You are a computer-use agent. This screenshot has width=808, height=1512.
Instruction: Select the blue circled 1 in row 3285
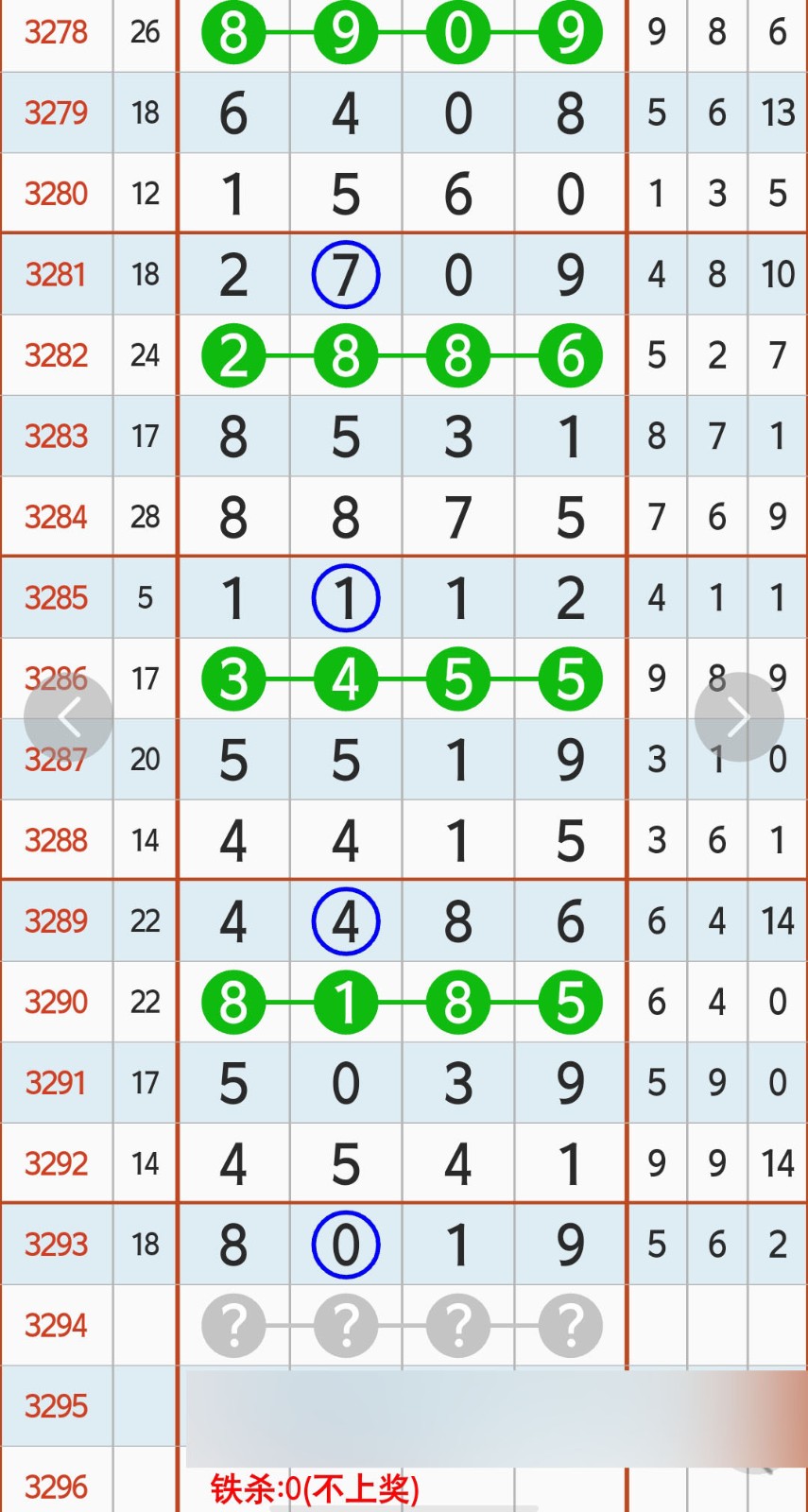346,597
